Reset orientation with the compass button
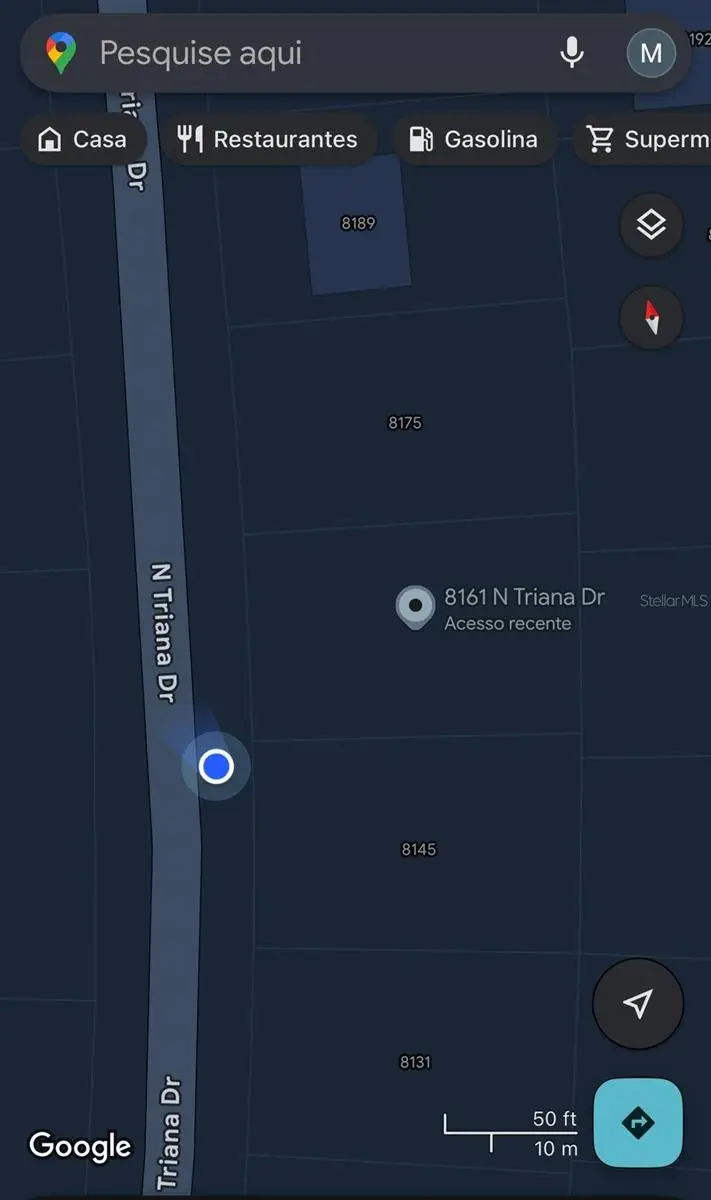This screenshot has height=1200, width=711. [651, 317]
